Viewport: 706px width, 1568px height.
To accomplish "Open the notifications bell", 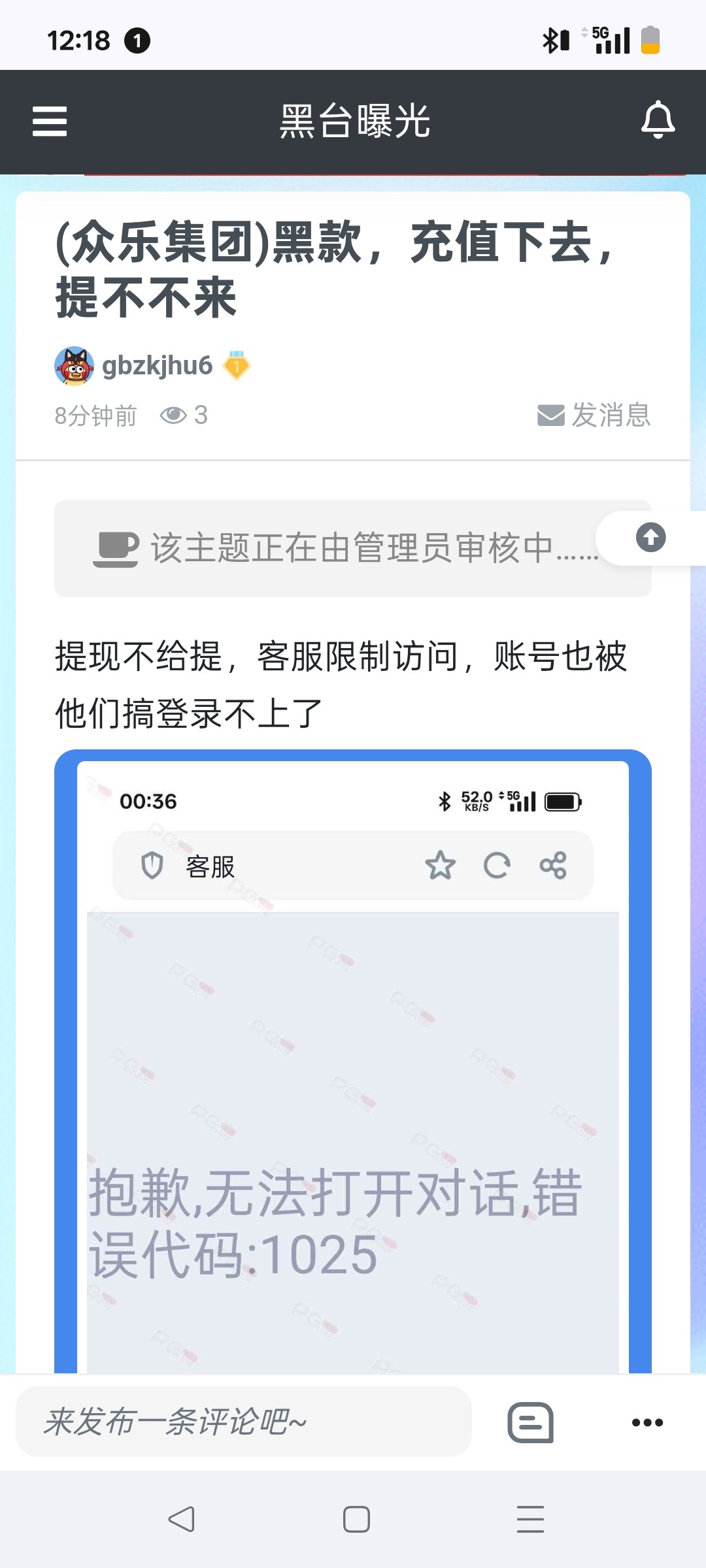I will (658, 120).
